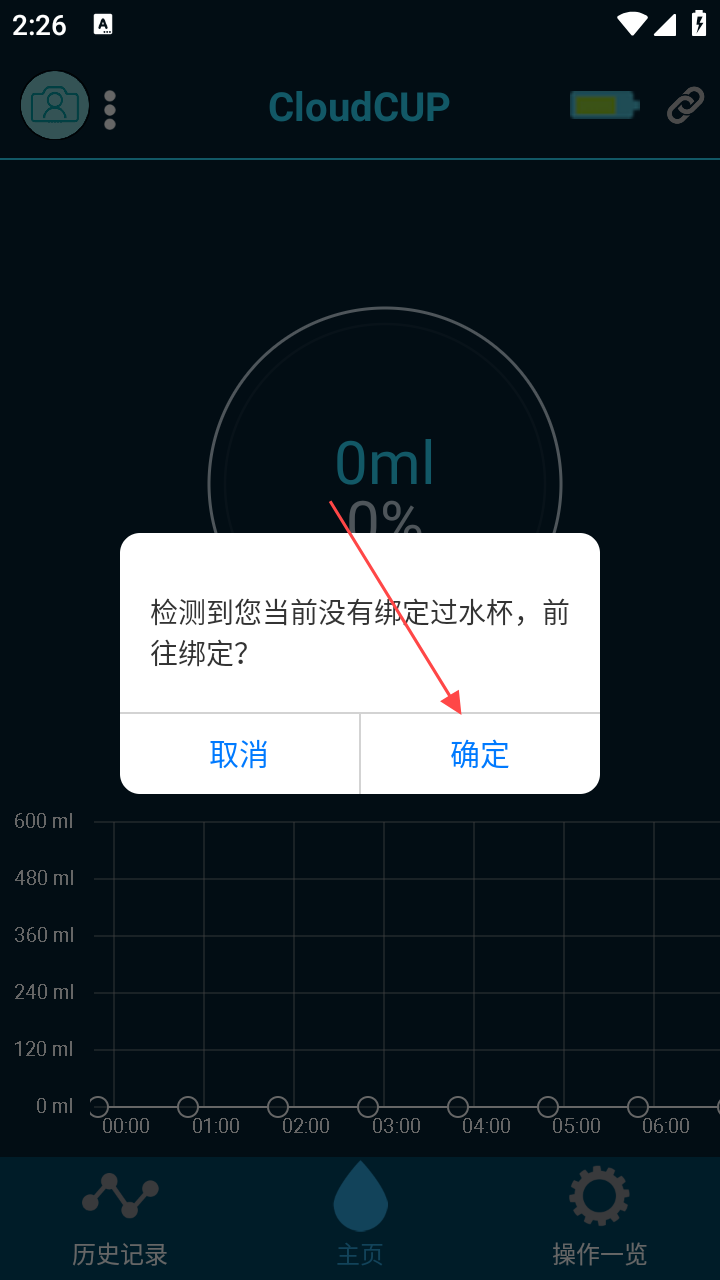Confirm binding with the 确定 button

click(x=480, y=754)
